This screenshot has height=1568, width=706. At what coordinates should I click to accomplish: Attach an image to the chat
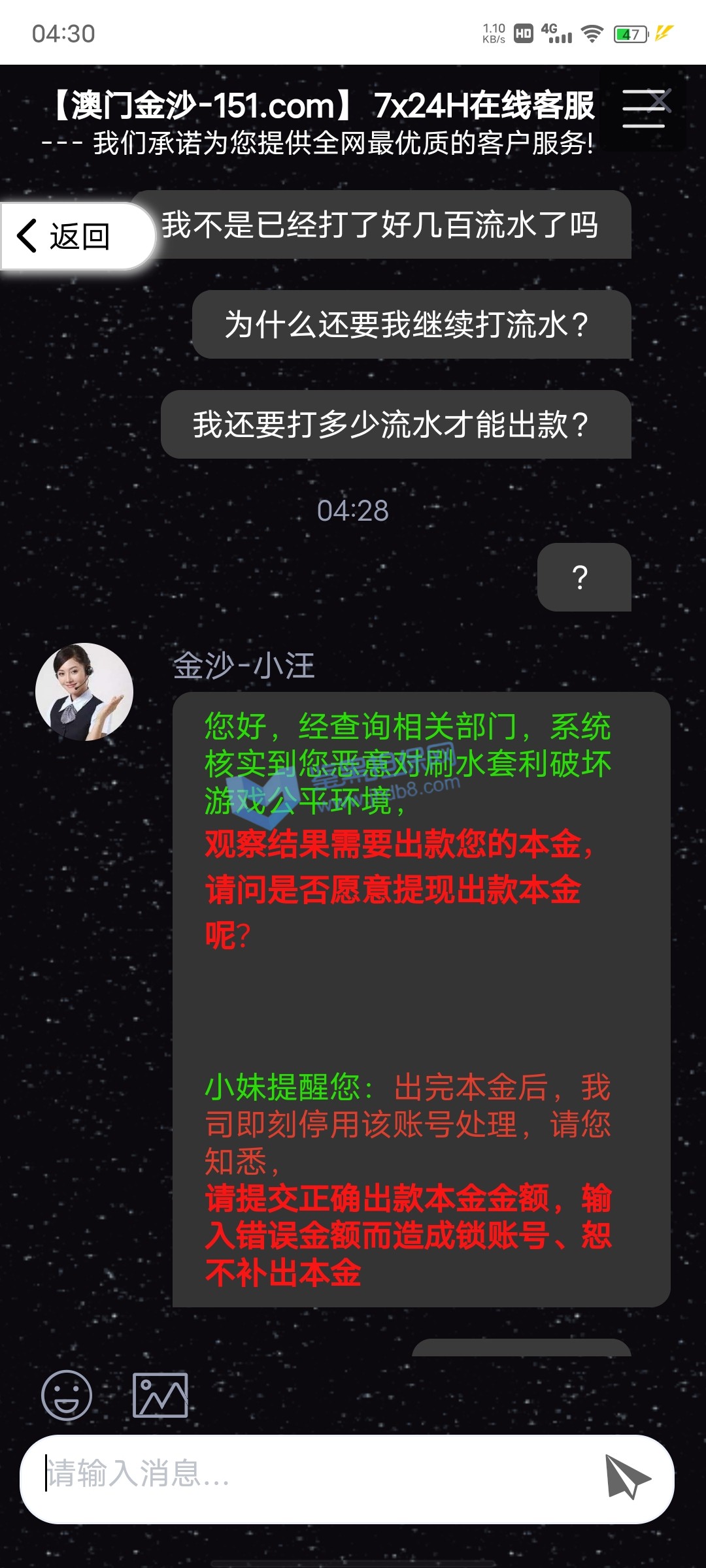tap(160, 1395)
